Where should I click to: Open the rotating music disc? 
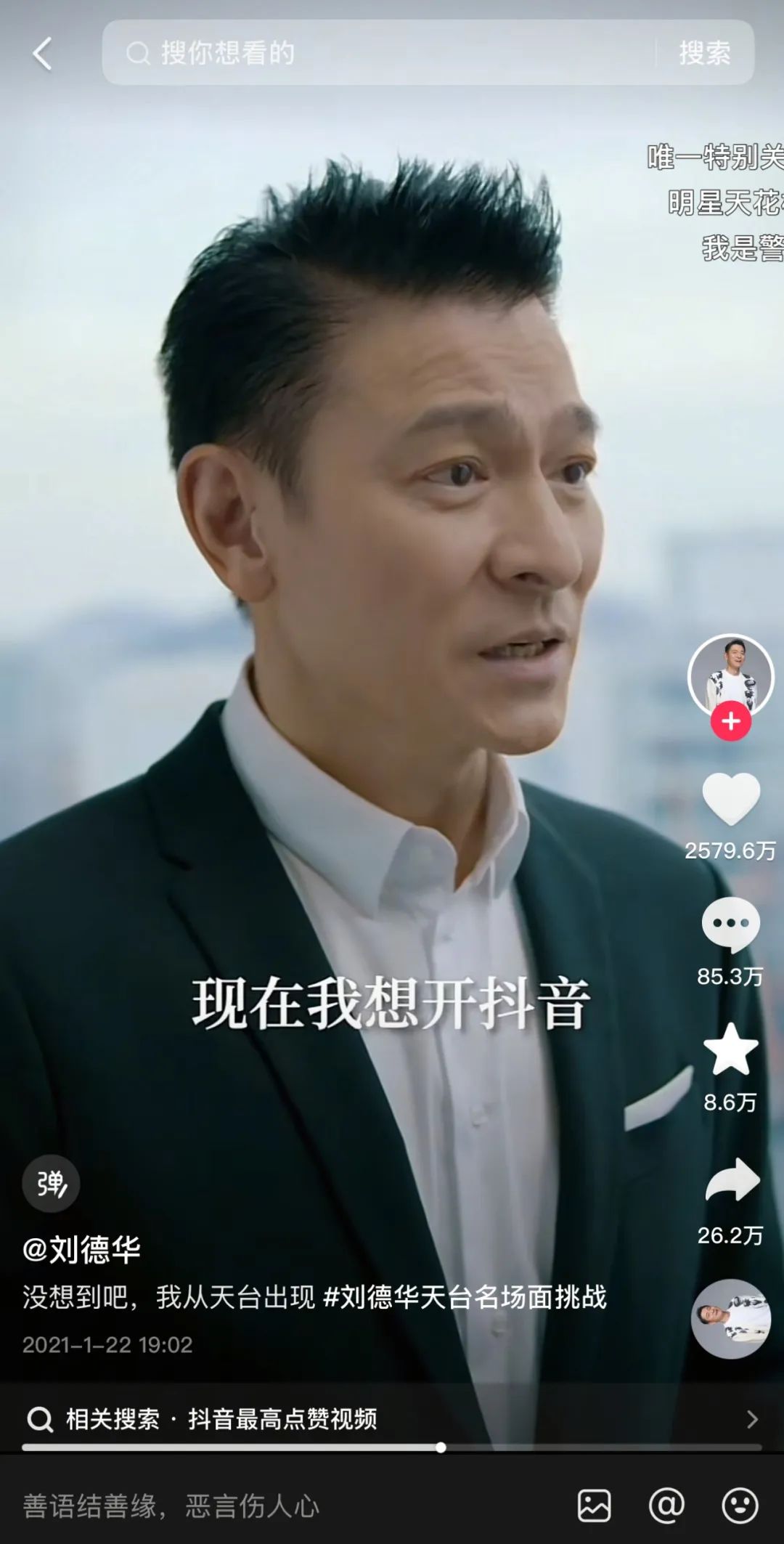730,1318
